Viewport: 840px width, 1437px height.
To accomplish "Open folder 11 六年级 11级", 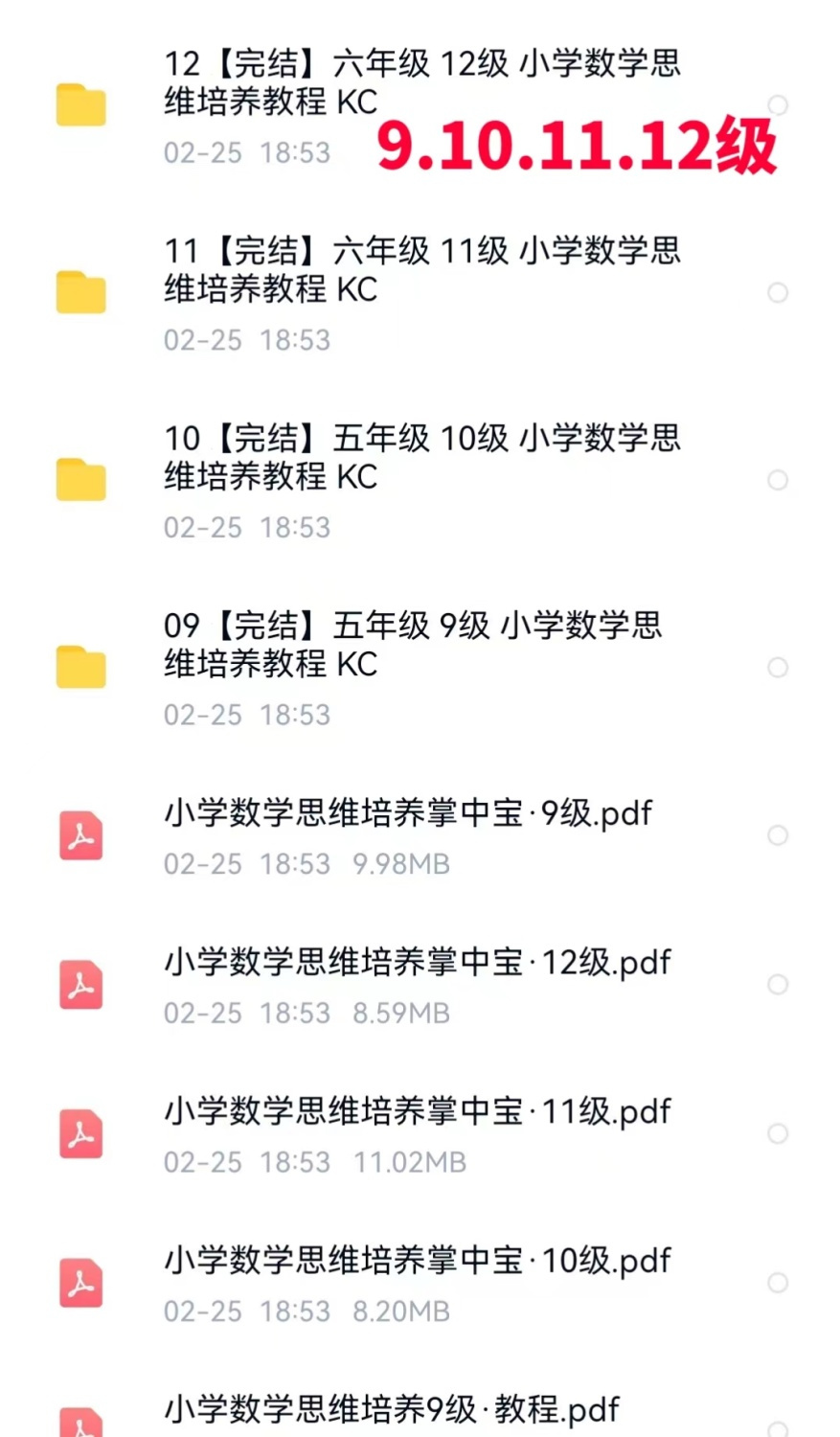I will (x=421, y=270).
